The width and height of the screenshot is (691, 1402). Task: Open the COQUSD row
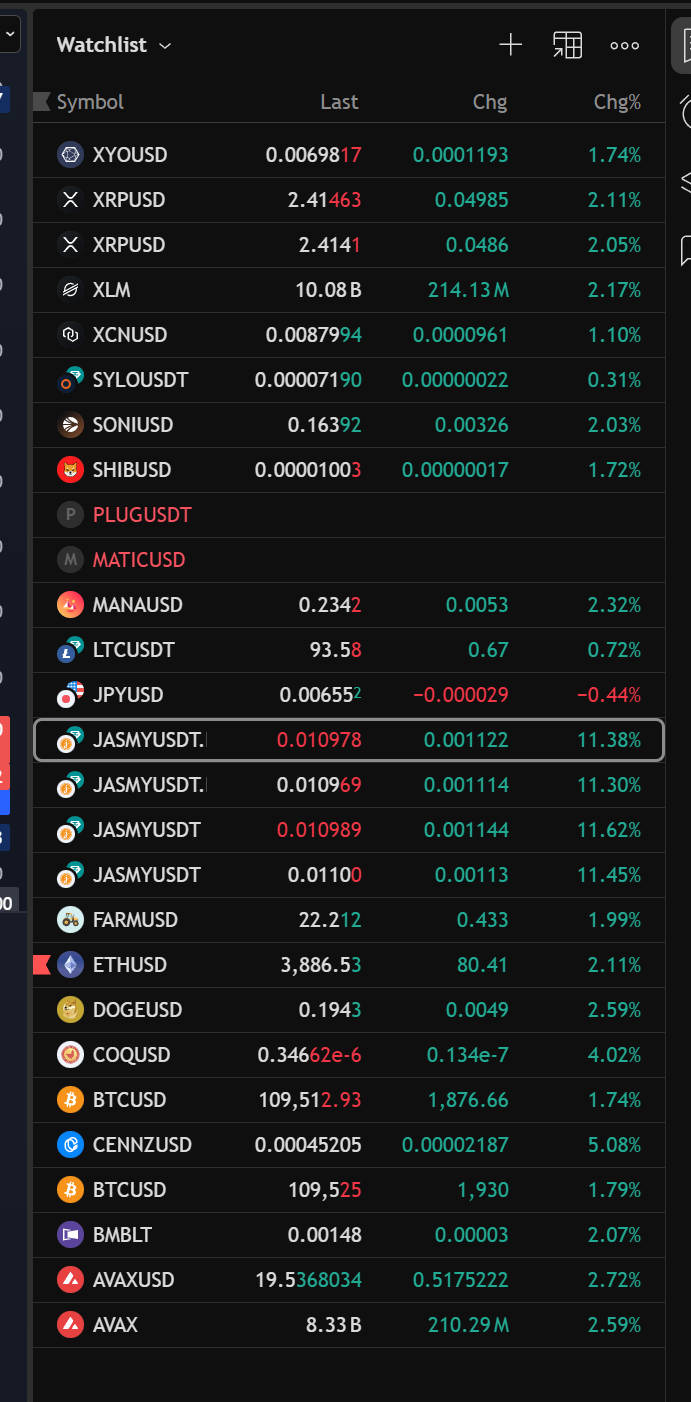click(132, 1055)
